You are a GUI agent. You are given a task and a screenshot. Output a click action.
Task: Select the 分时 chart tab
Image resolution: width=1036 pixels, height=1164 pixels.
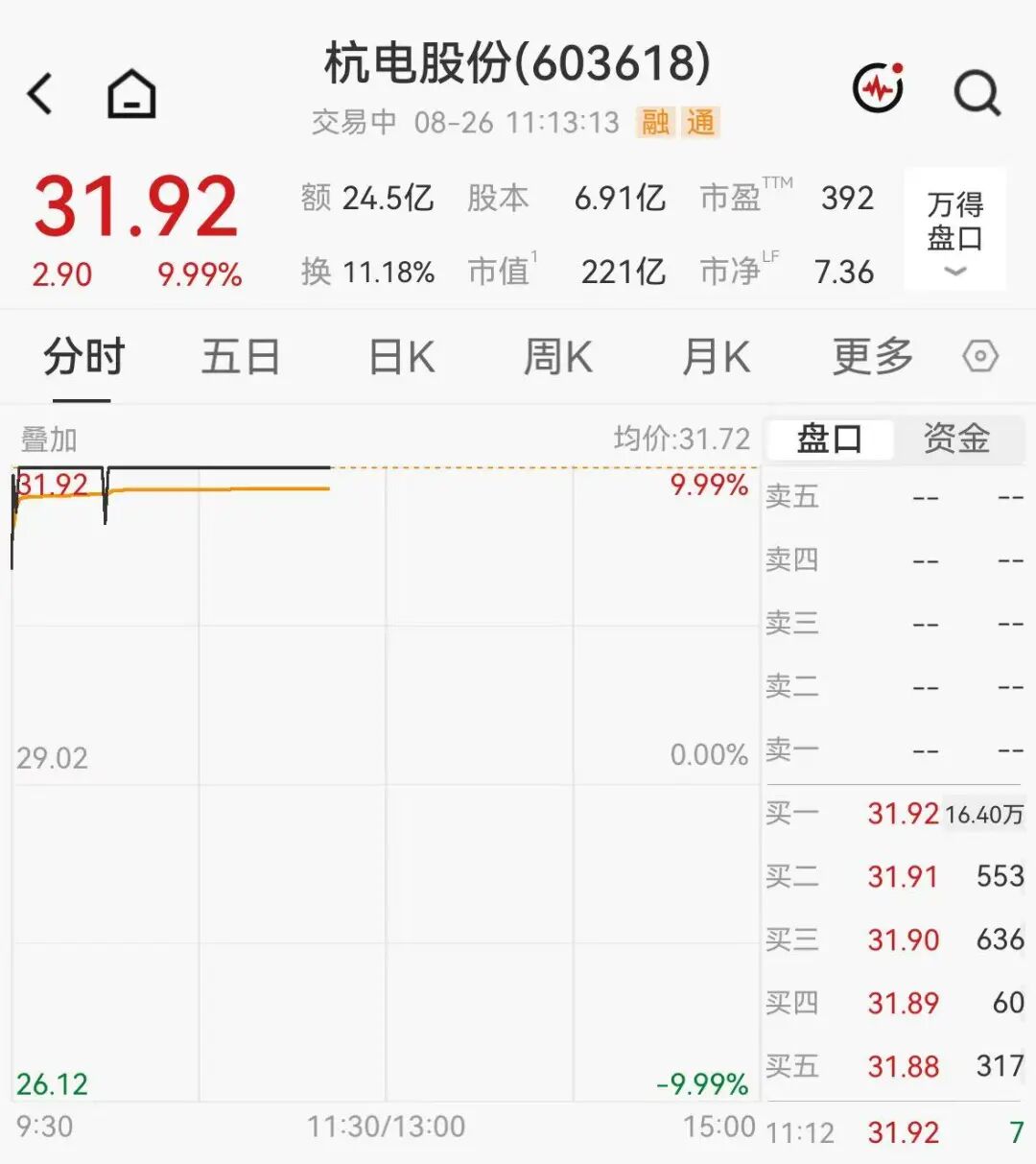83,357
